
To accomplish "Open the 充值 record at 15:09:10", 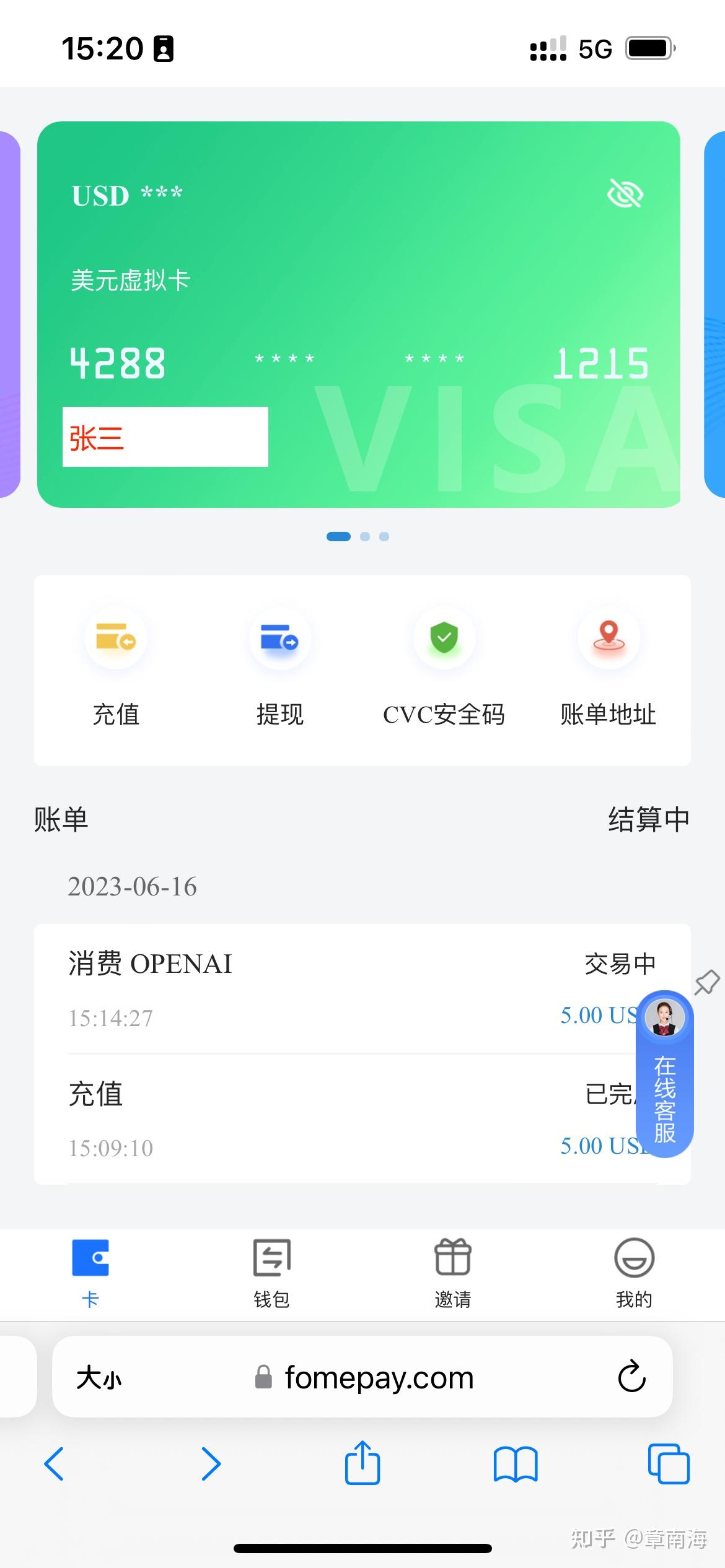I will [x=362, y=1119].
